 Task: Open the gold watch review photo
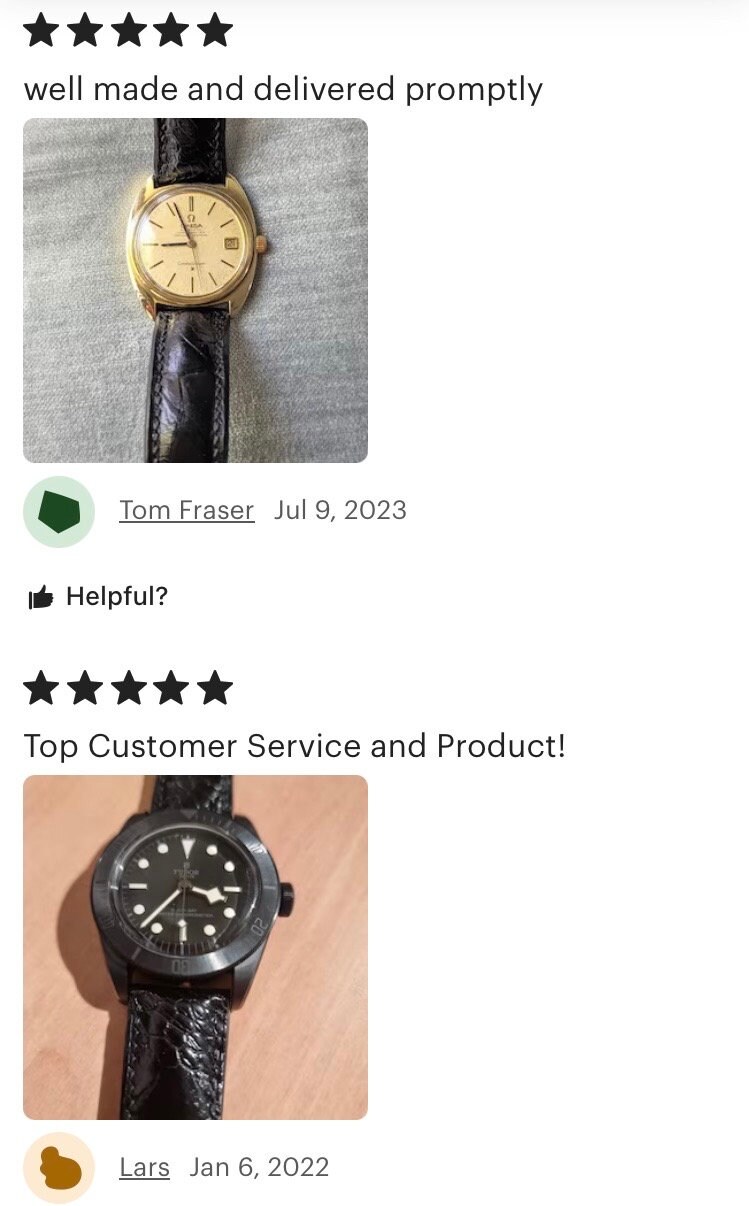point(195,290)
